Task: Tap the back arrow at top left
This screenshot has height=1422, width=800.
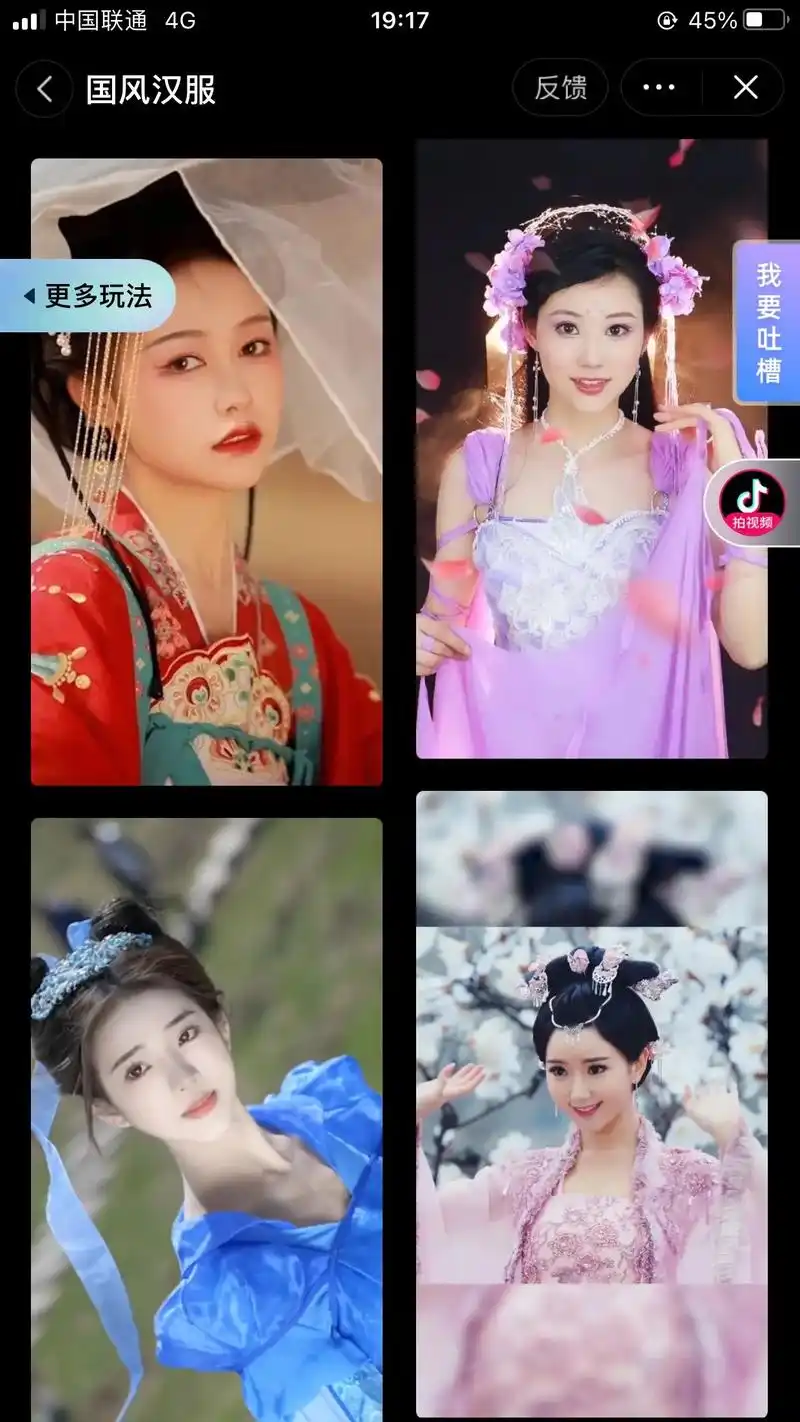Action: (44, 88)
